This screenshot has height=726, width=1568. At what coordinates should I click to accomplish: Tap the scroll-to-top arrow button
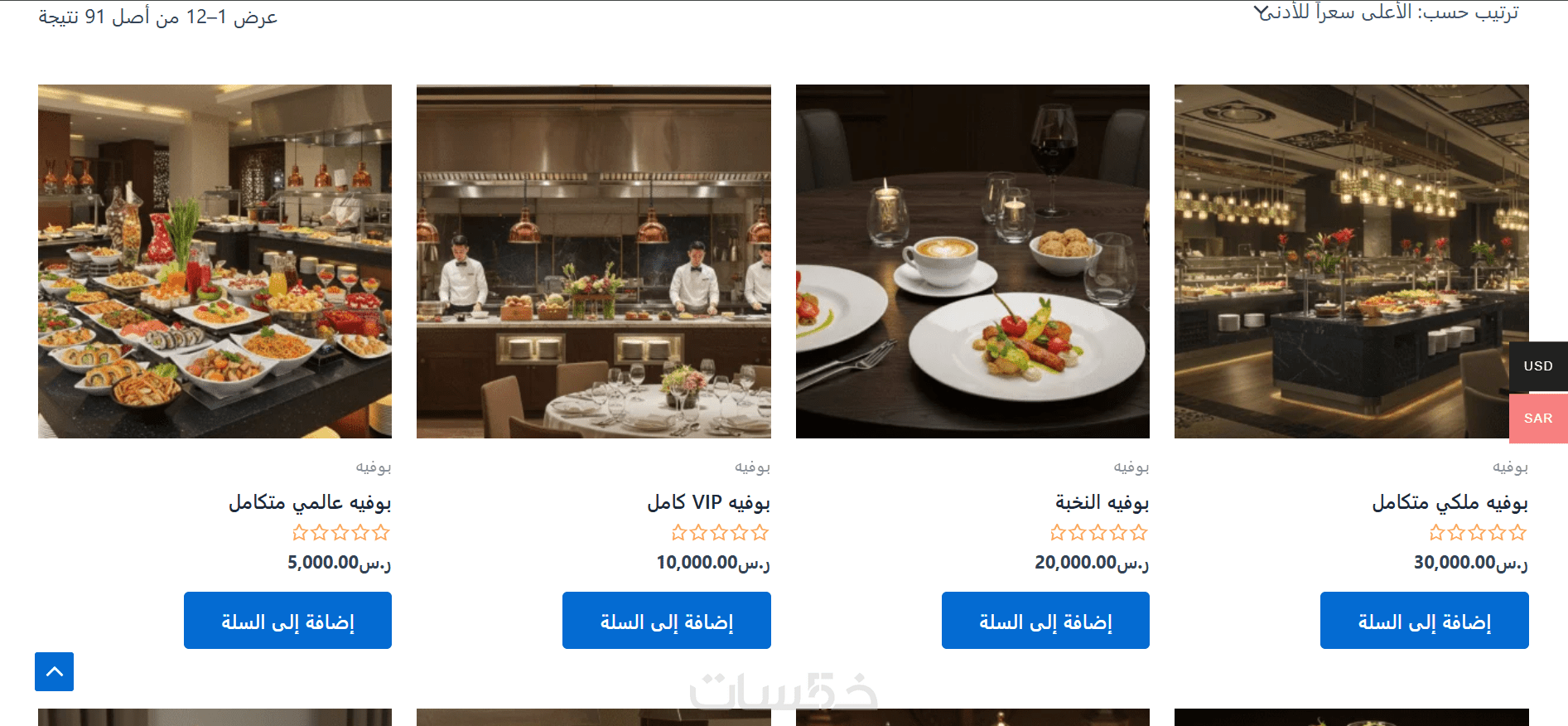click(54, 671)
